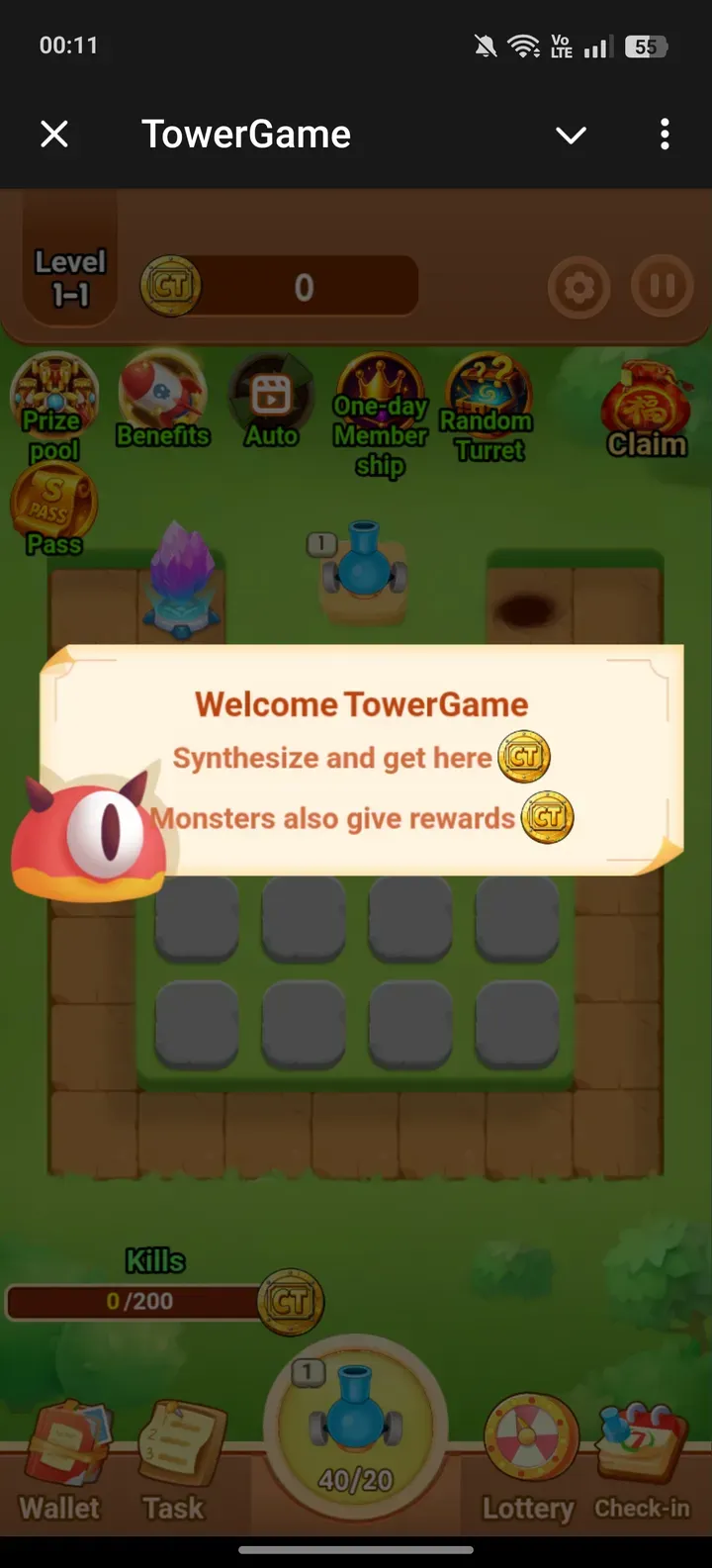Pause the game
Image resolution: width=712 pixels, height=1568 pixels.
coord(661,286)
